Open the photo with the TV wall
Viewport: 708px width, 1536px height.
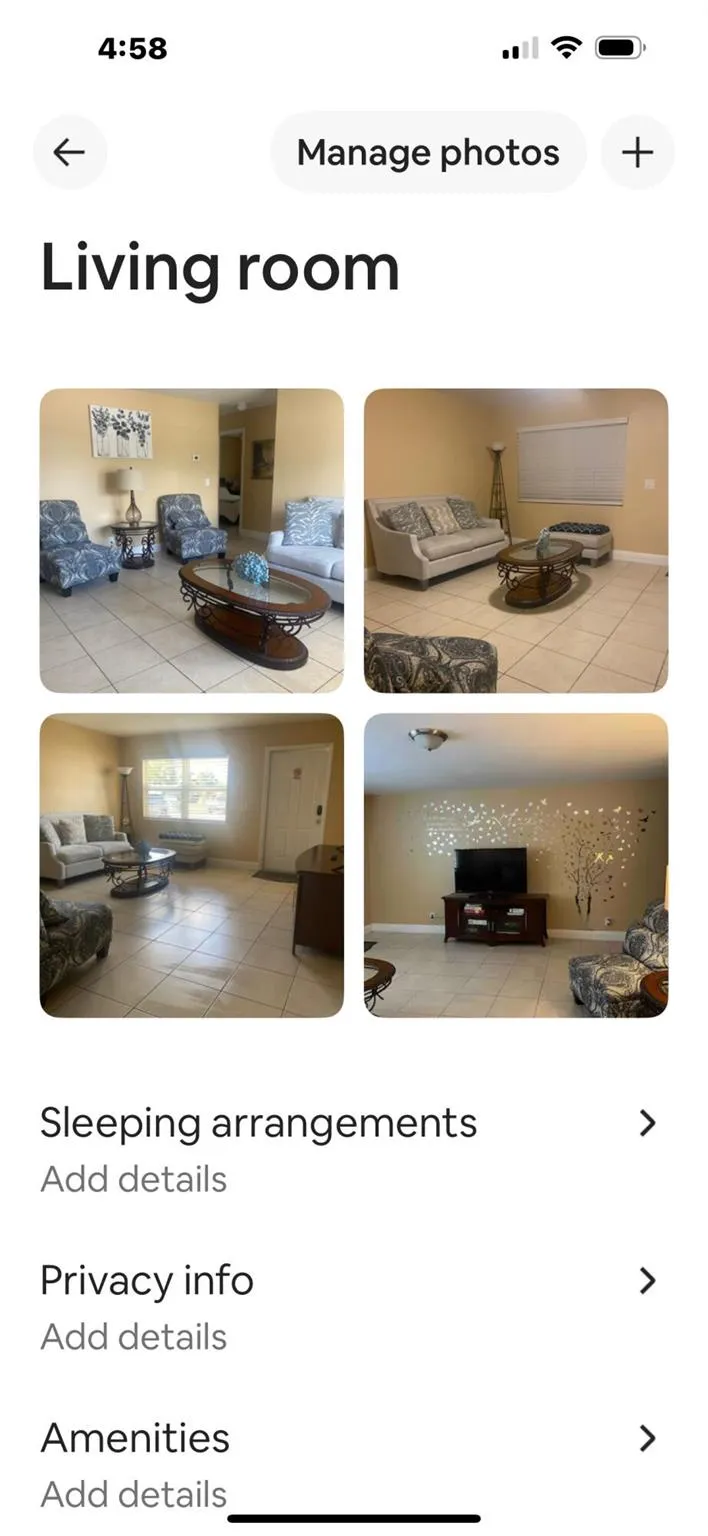pos(515,865)
